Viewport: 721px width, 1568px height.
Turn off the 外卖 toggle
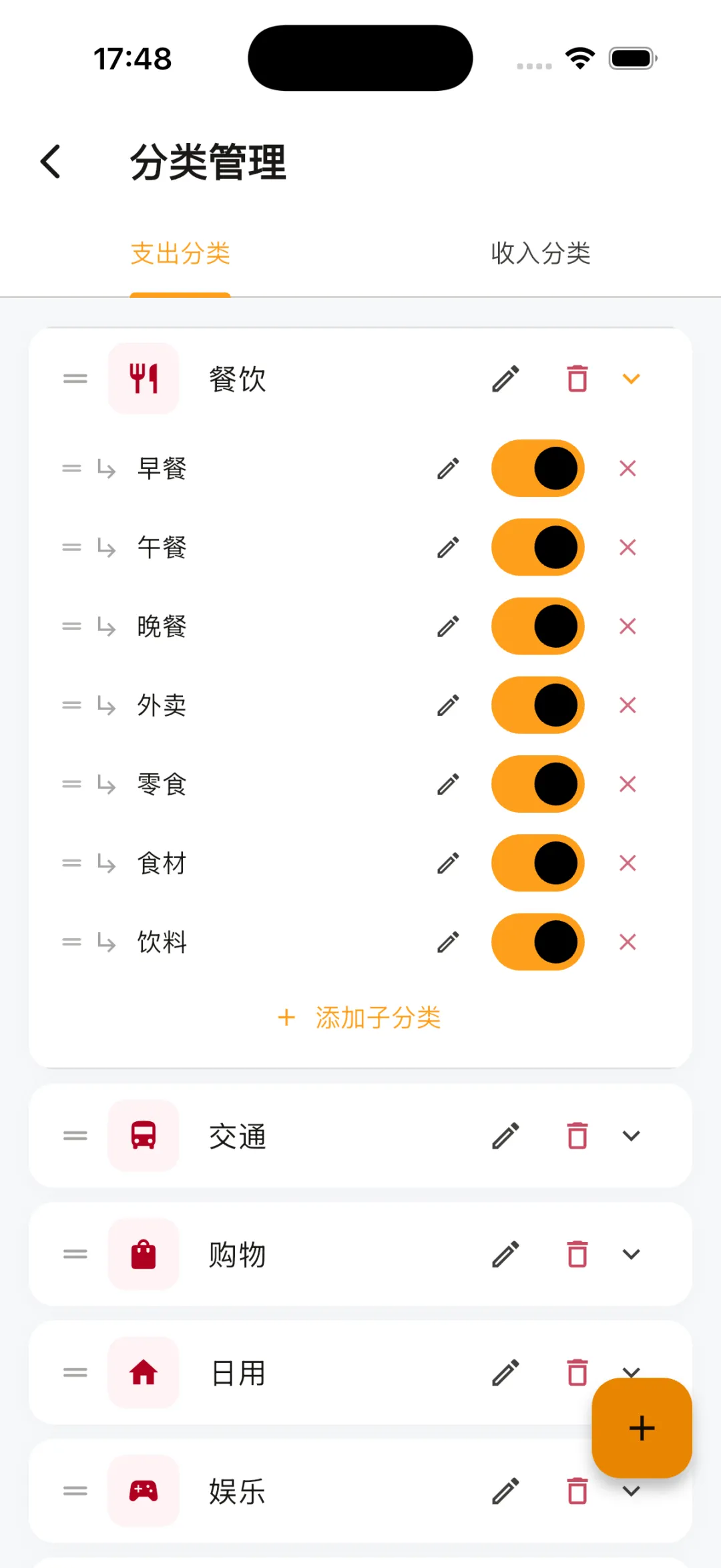click(x=537, y=705)
